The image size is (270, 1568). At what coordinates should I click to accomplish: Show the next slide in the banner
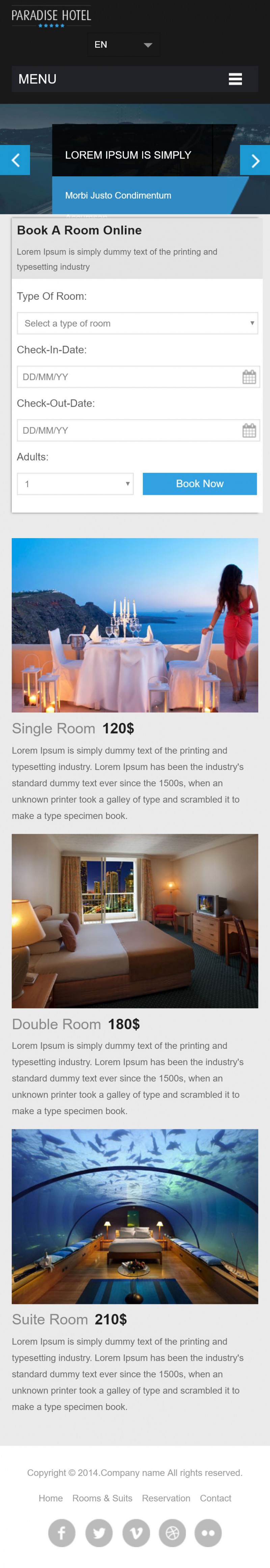pos(255,160)
